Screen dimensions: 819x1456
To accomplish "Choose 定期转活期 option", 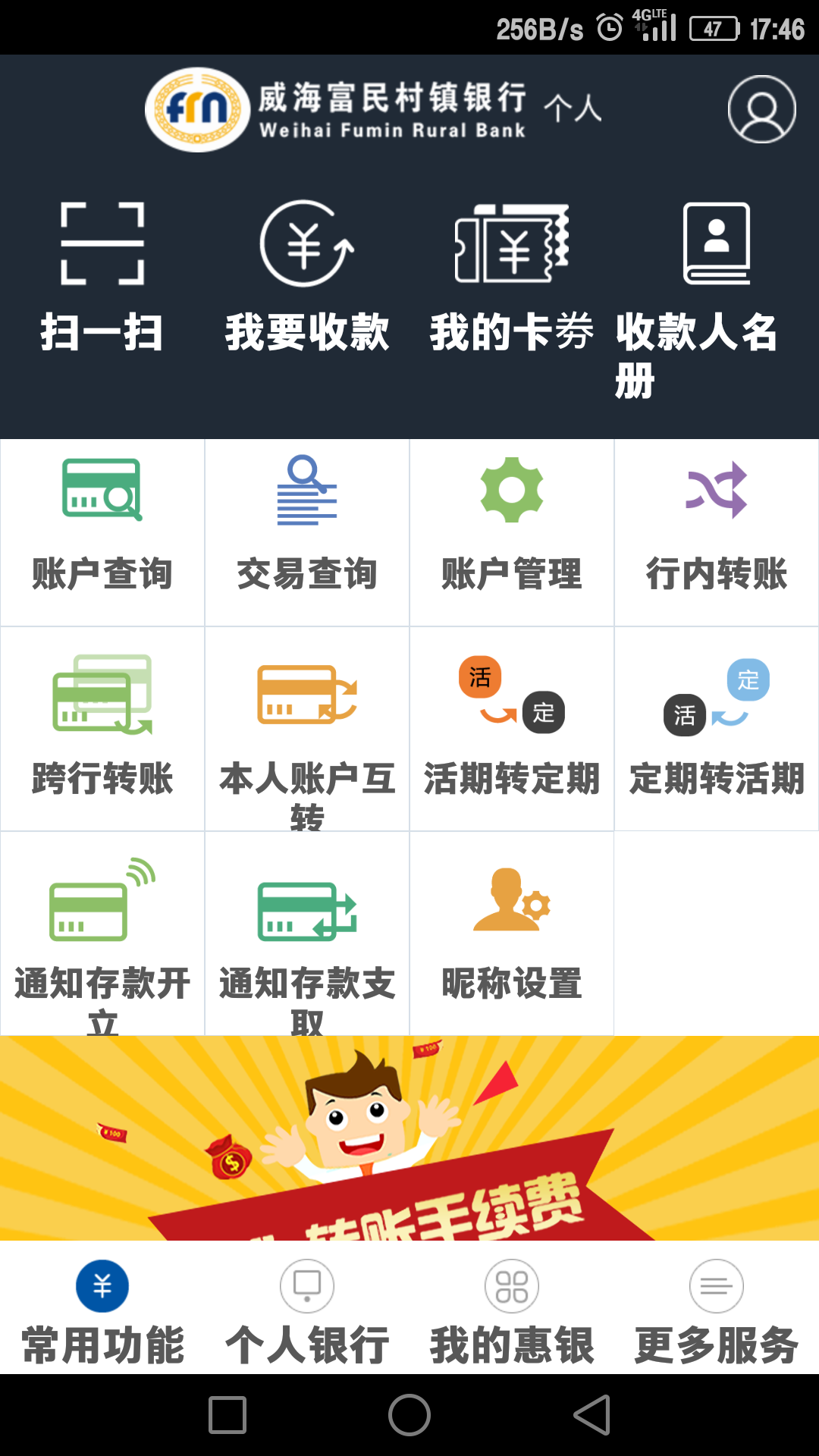I will [716, 728].
